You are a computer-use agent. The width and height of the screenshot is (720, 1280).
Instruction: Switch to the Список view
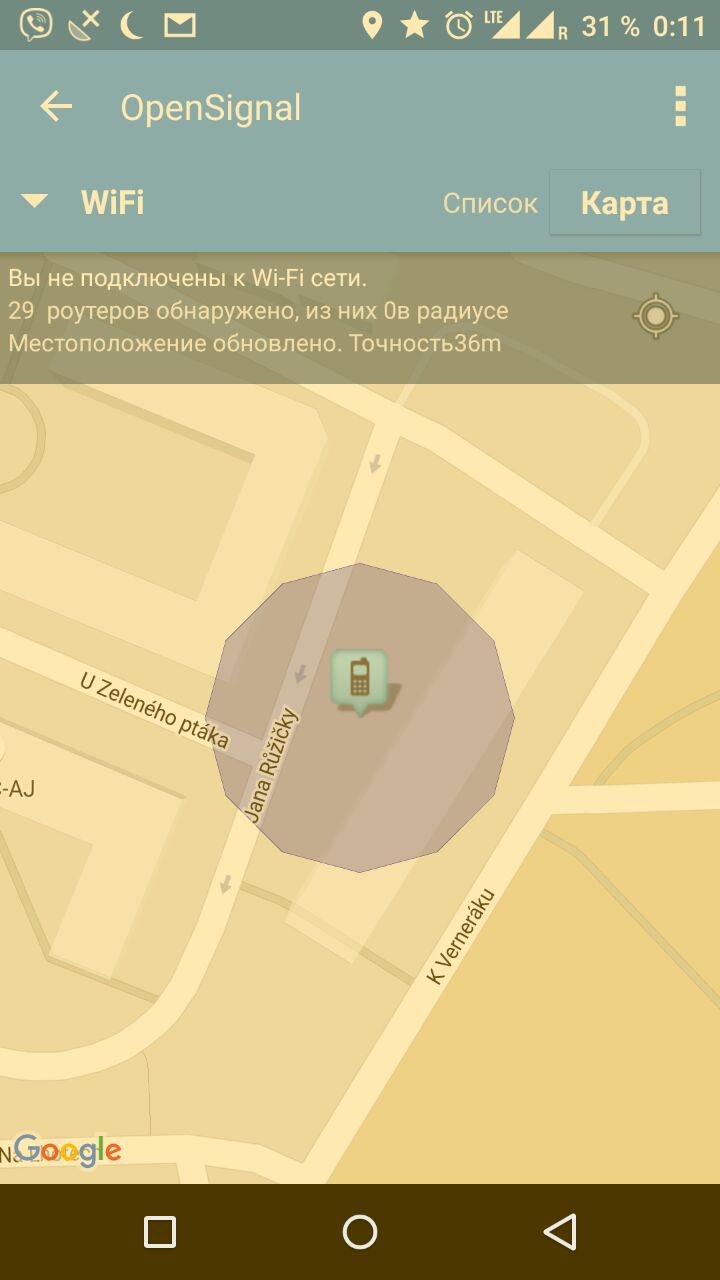pyautogui.click(x=490, y=203)
